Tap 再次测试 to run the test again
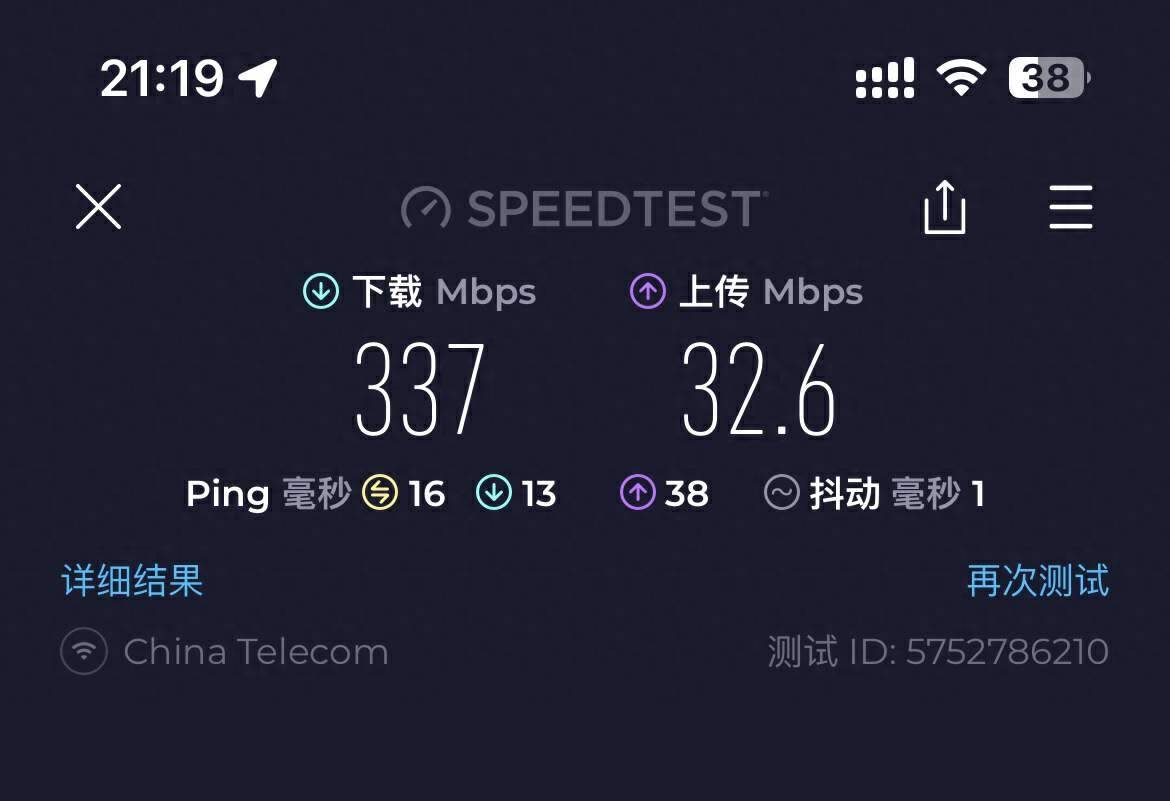The image size is (1170, 801). [x=1037, y=581]
